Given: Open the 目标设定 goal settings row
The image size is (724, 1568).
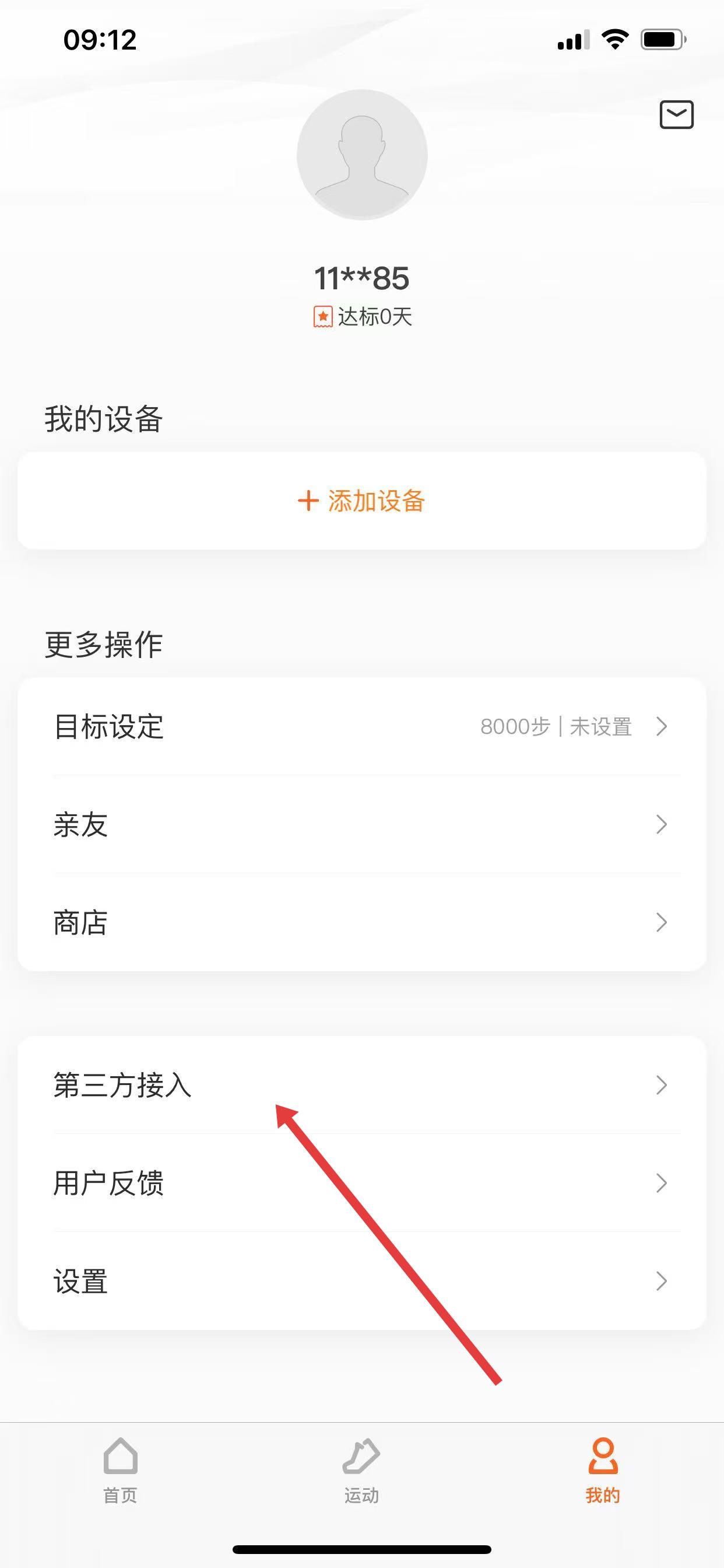Looking at the screenshot, I should tap(362, 726).
